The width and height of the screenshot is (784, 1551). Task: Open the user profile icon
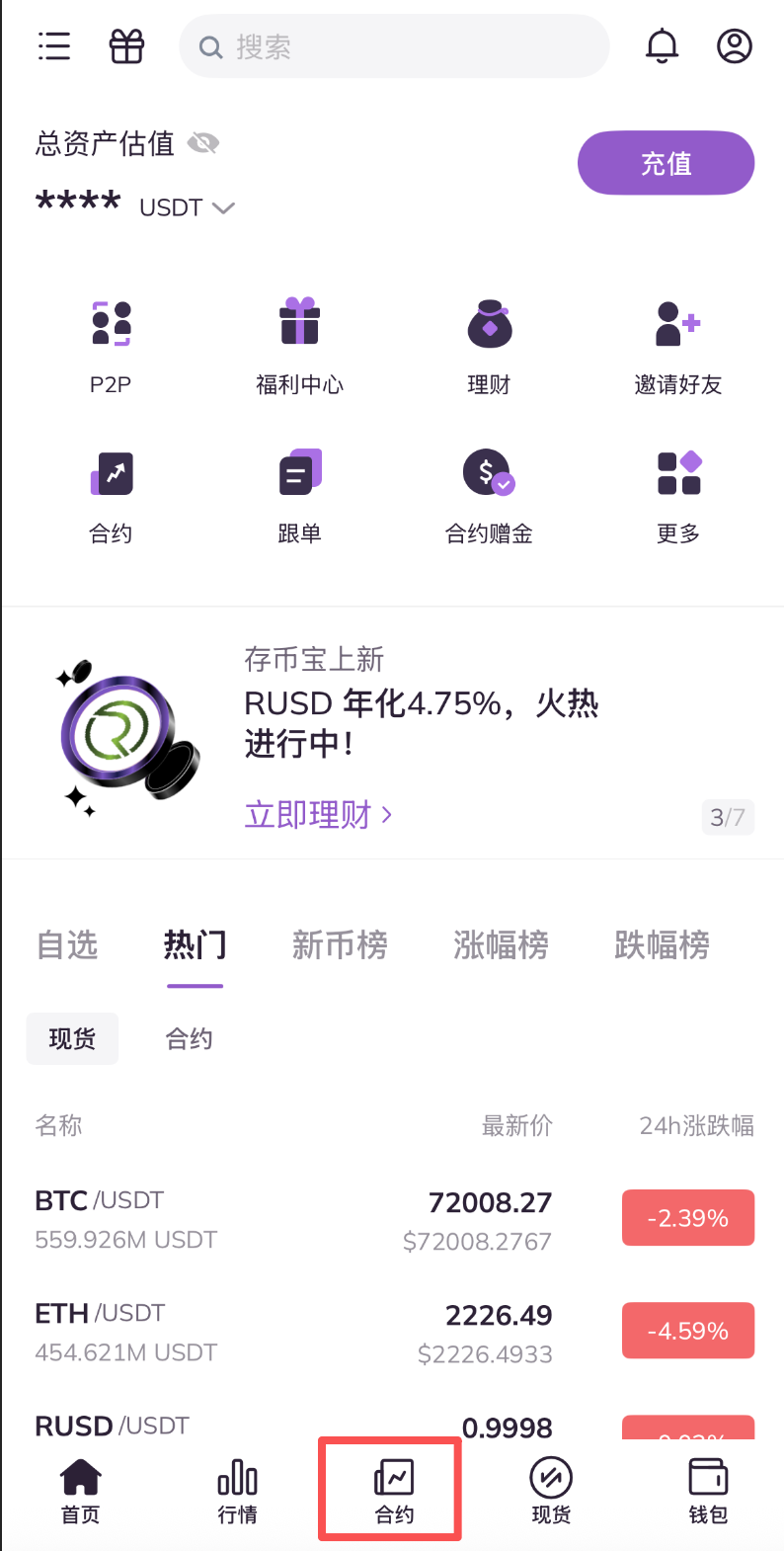(734, 46)
